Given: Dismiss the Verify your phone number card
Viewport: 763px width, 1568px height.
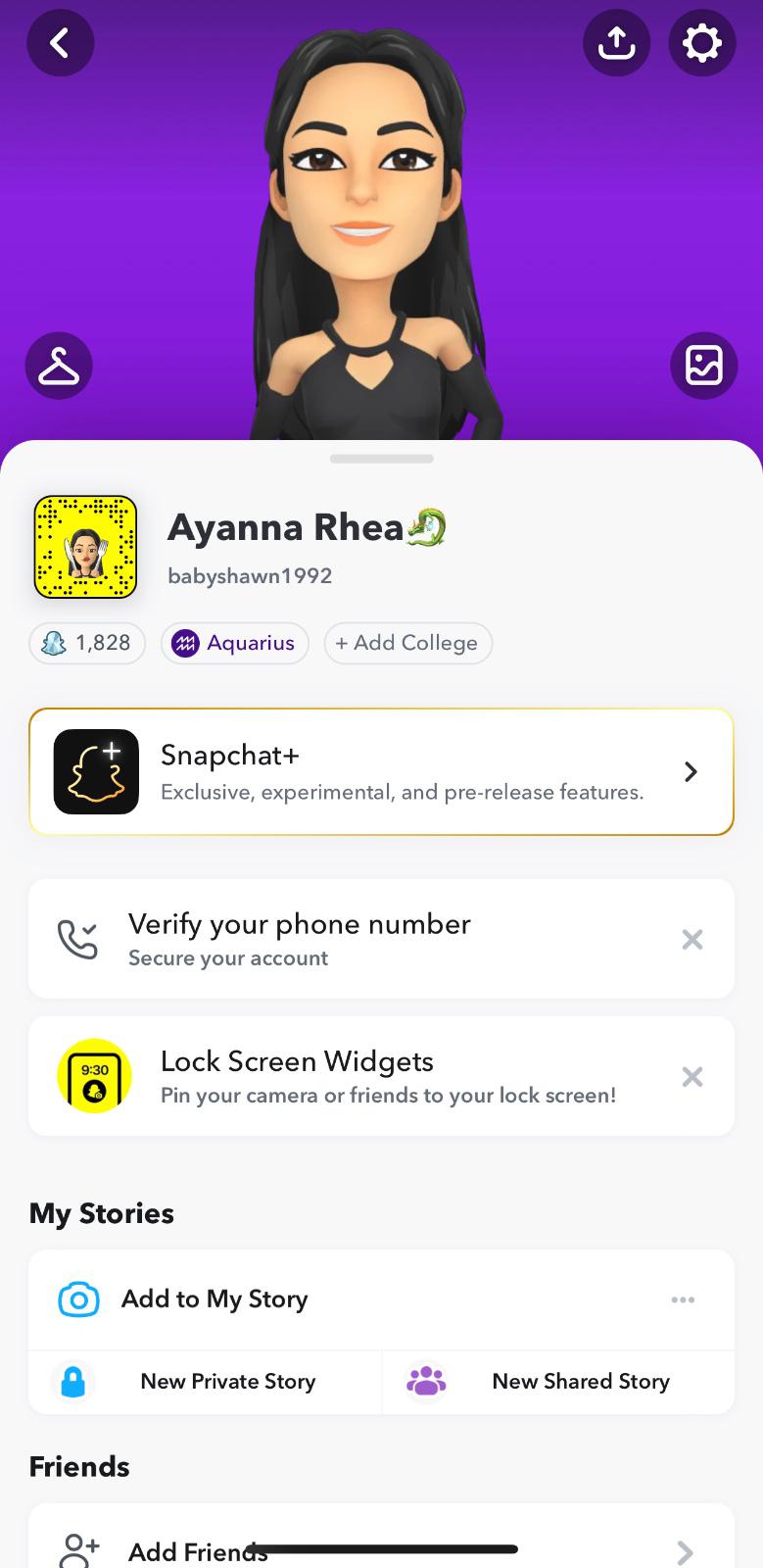Looking at the screenshot, I should (x=692, y=940).
